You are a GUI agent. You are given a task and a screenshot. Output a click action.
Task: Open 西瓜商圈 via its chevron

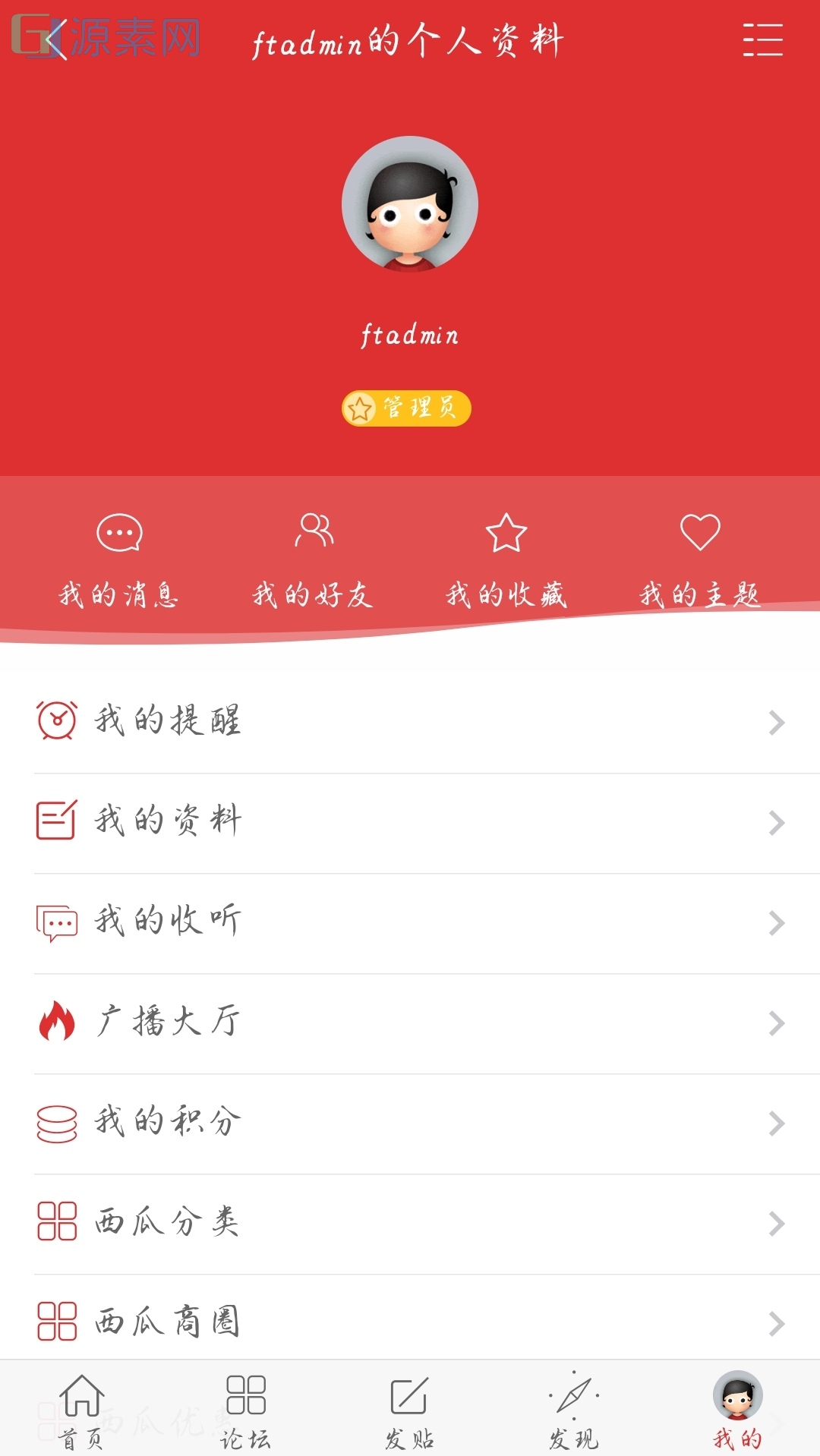(775, 1322)
